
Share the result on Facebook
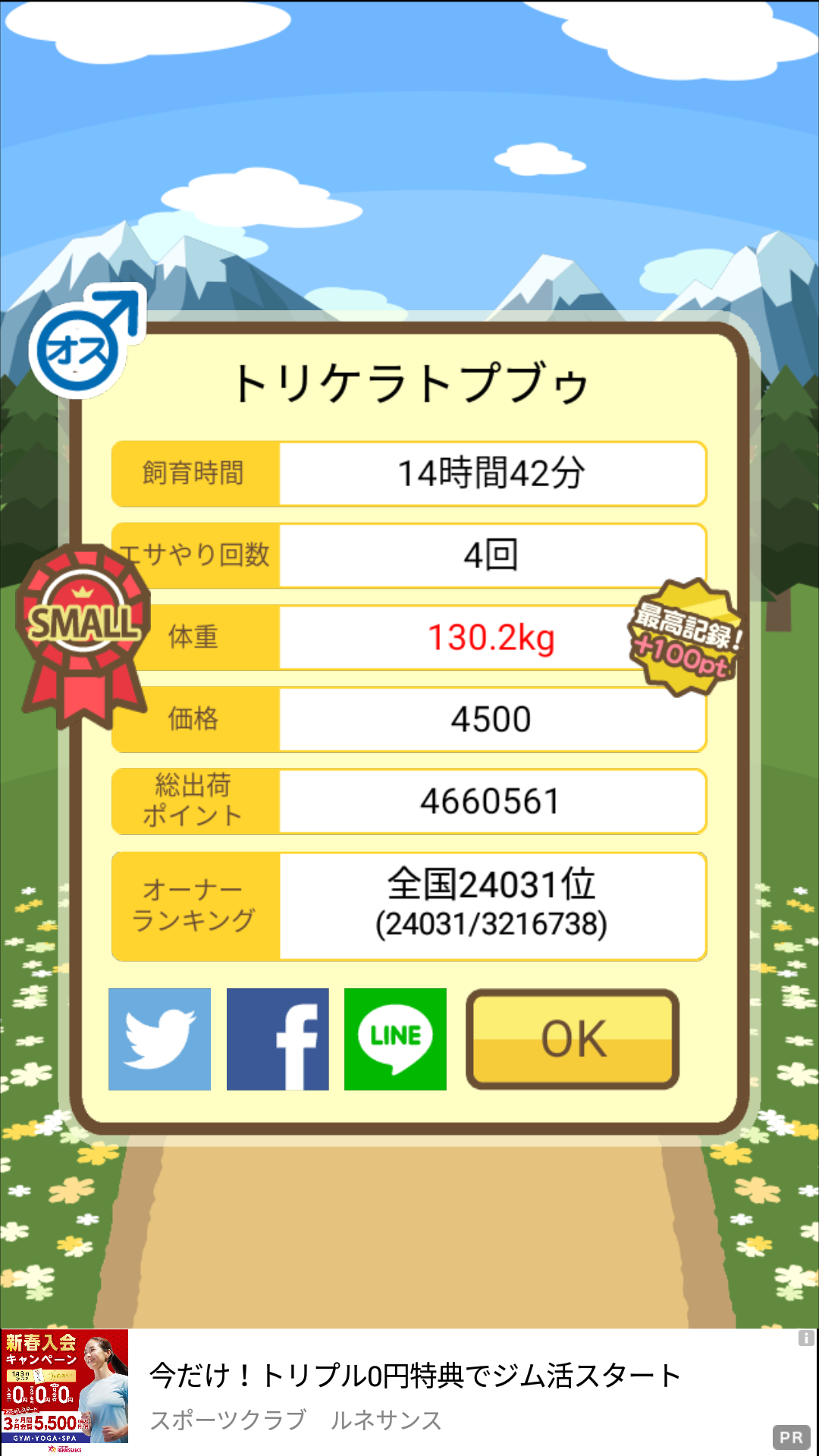(x=278, y=1039)
